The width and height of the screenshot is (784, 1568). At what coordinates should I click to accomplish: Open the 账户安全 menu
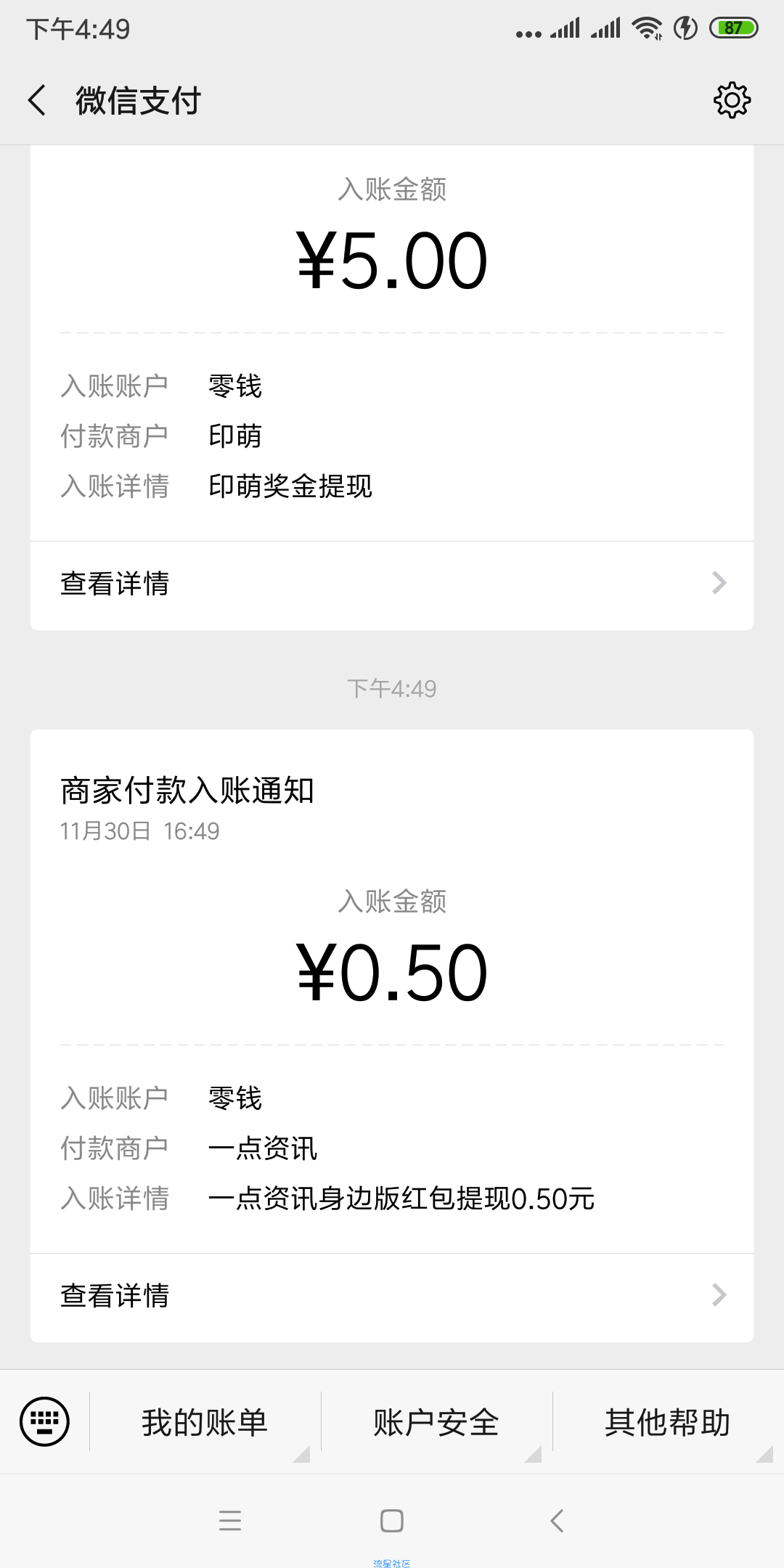pyautogui.click(x=436, y=1422)
